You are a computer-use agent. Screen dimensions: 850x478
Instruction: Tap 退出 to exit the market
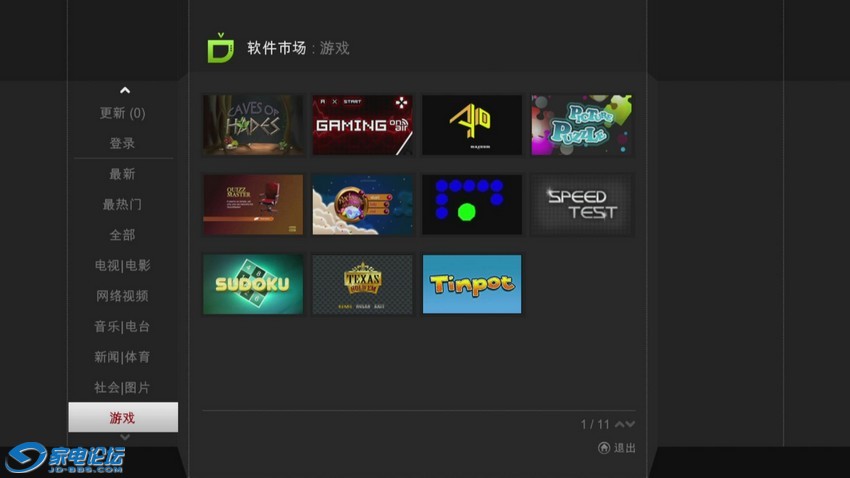[617, 448]
